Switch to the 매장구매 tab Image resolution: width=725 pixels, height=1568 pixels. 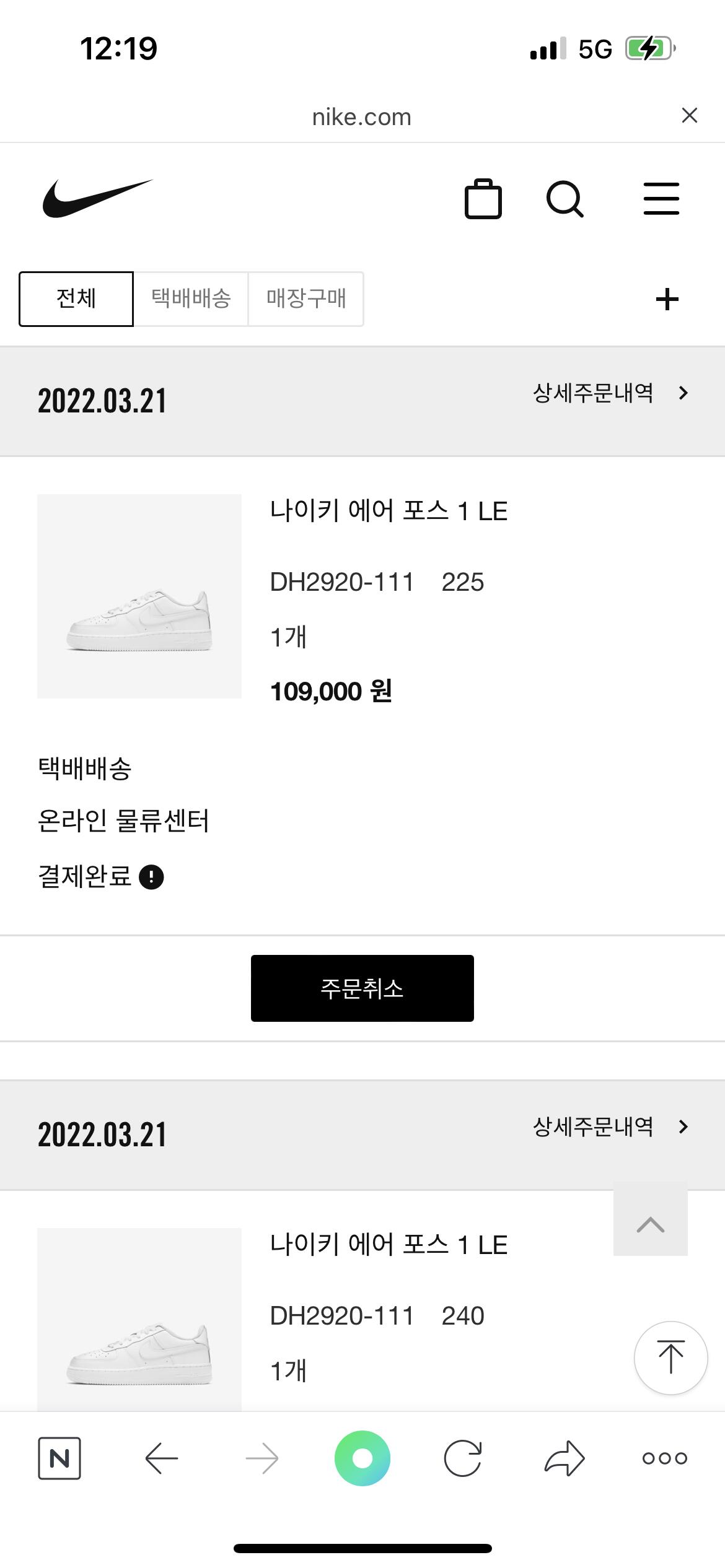tap(306, 298)
